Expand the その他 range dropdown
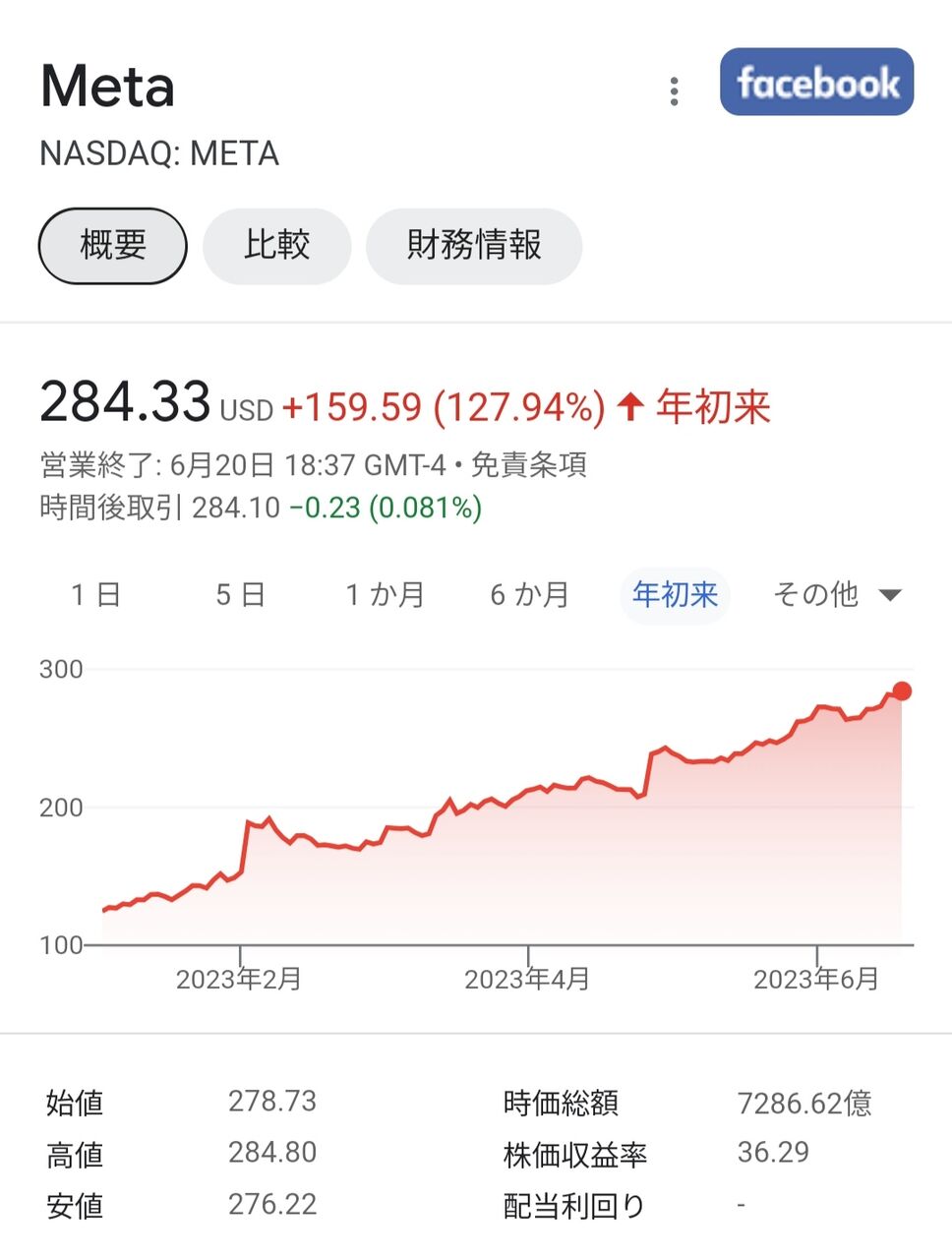Screen dimensions: 952x1259 pos(836,595)
